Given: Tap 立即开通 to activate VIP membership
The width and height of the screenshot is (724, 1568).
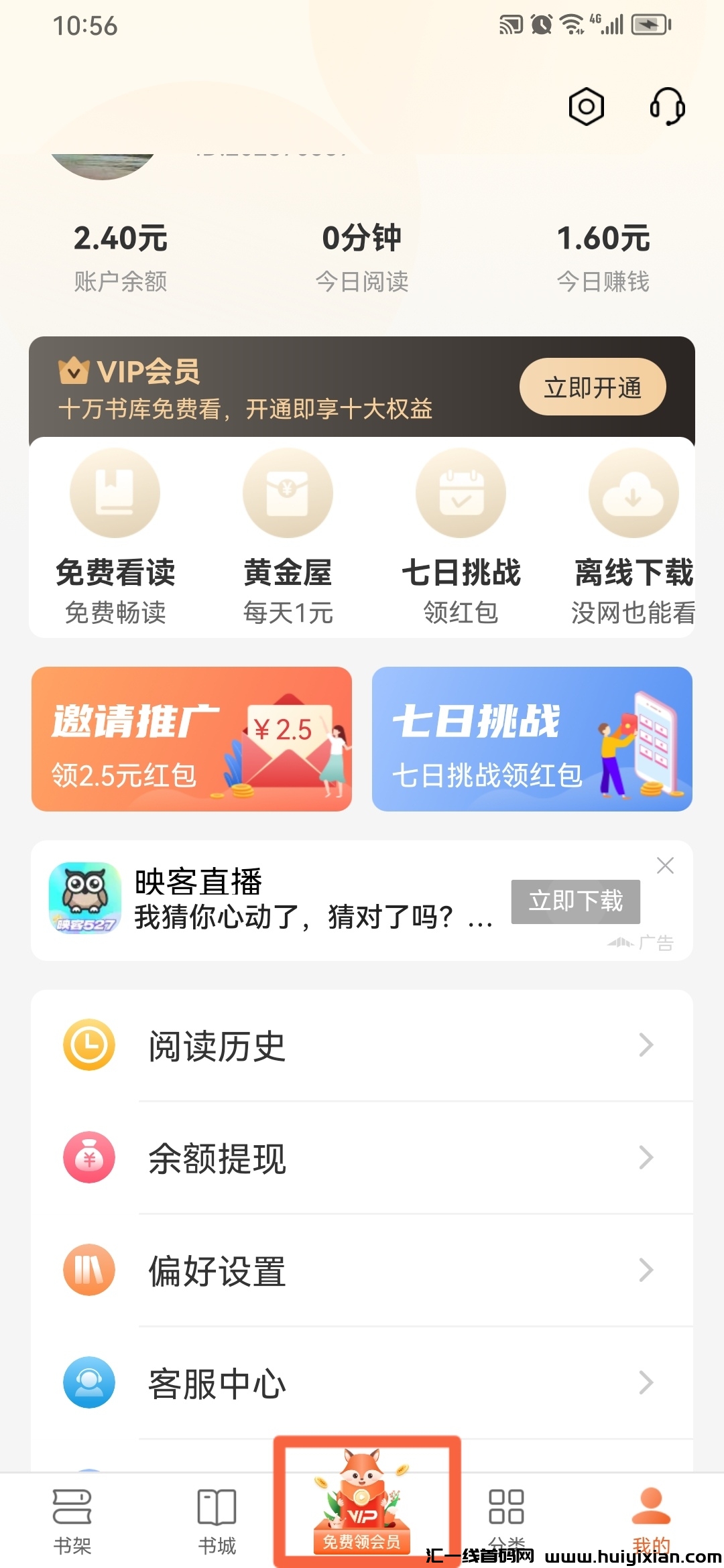Looking at the screenshot, I should point(593,387).
